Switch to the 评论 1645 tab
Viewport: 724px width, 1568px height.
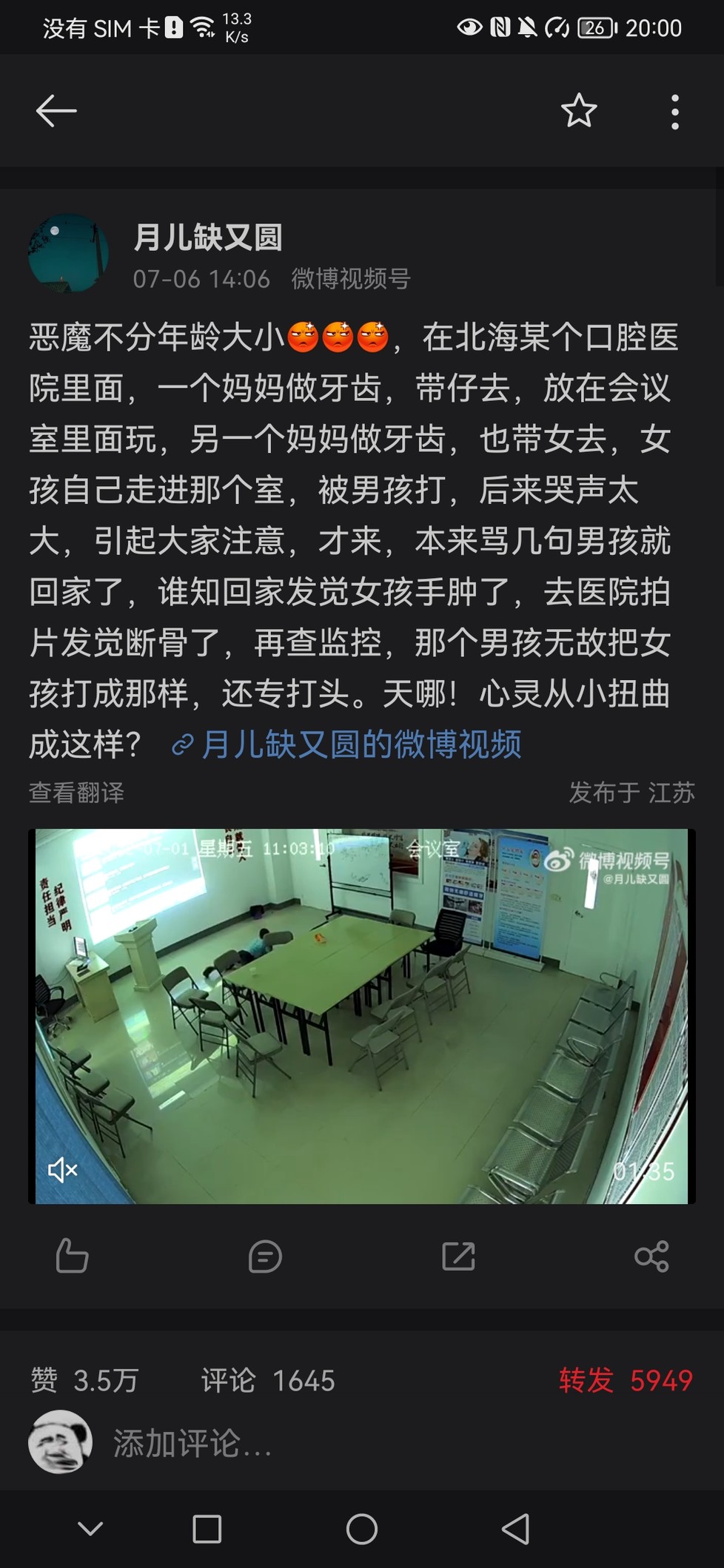click(x=268, y=1380)
